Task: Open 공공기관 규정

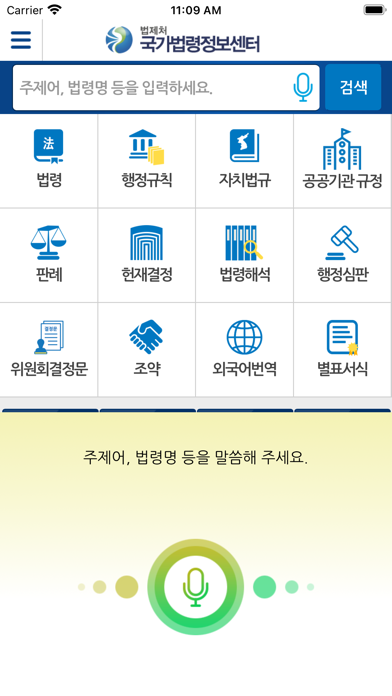Action: pyautogui.click(x=343, y=161)
